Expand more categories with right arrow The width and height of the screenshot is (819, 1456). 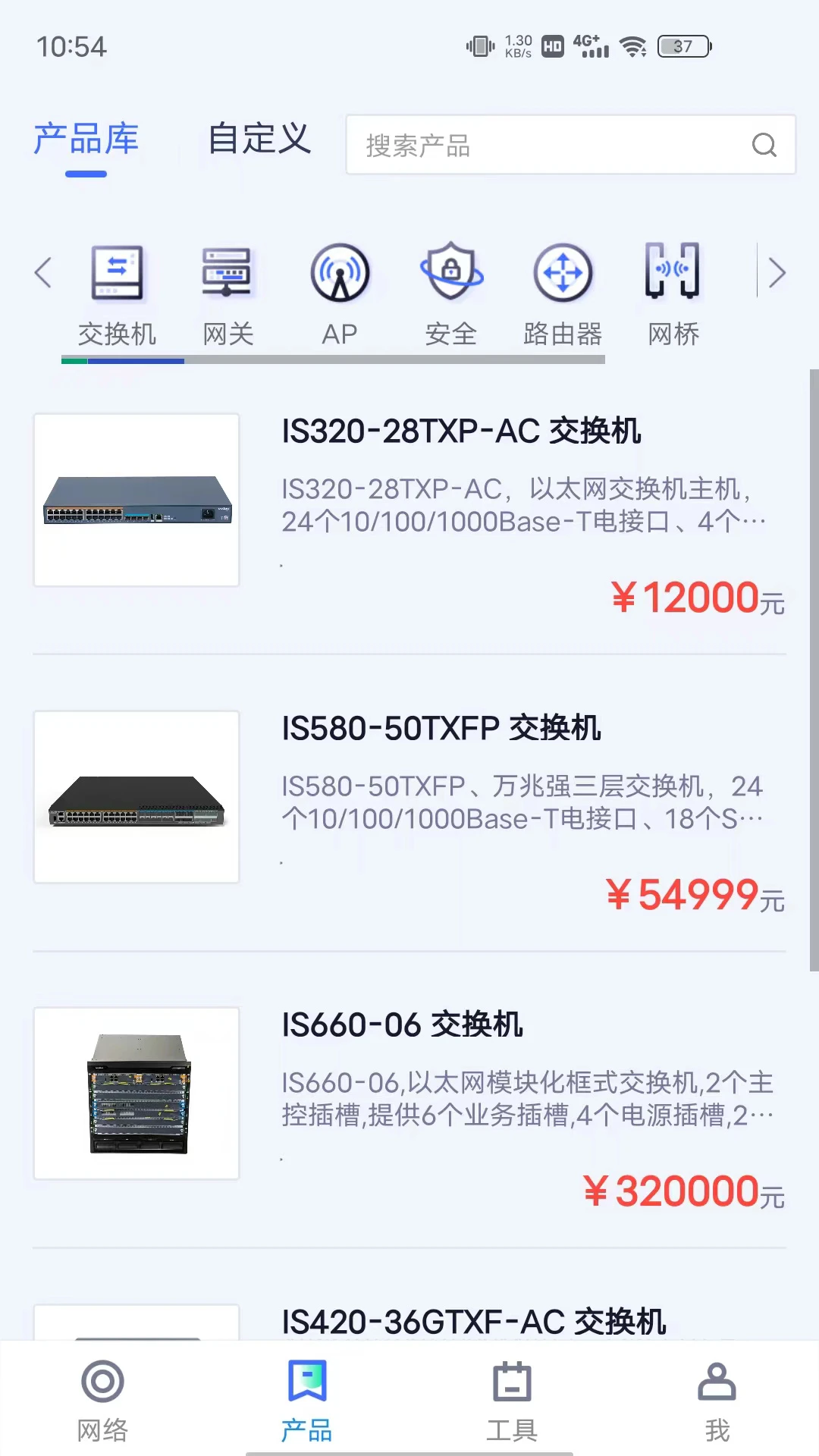pyautogui.click(x=777, y=273)
